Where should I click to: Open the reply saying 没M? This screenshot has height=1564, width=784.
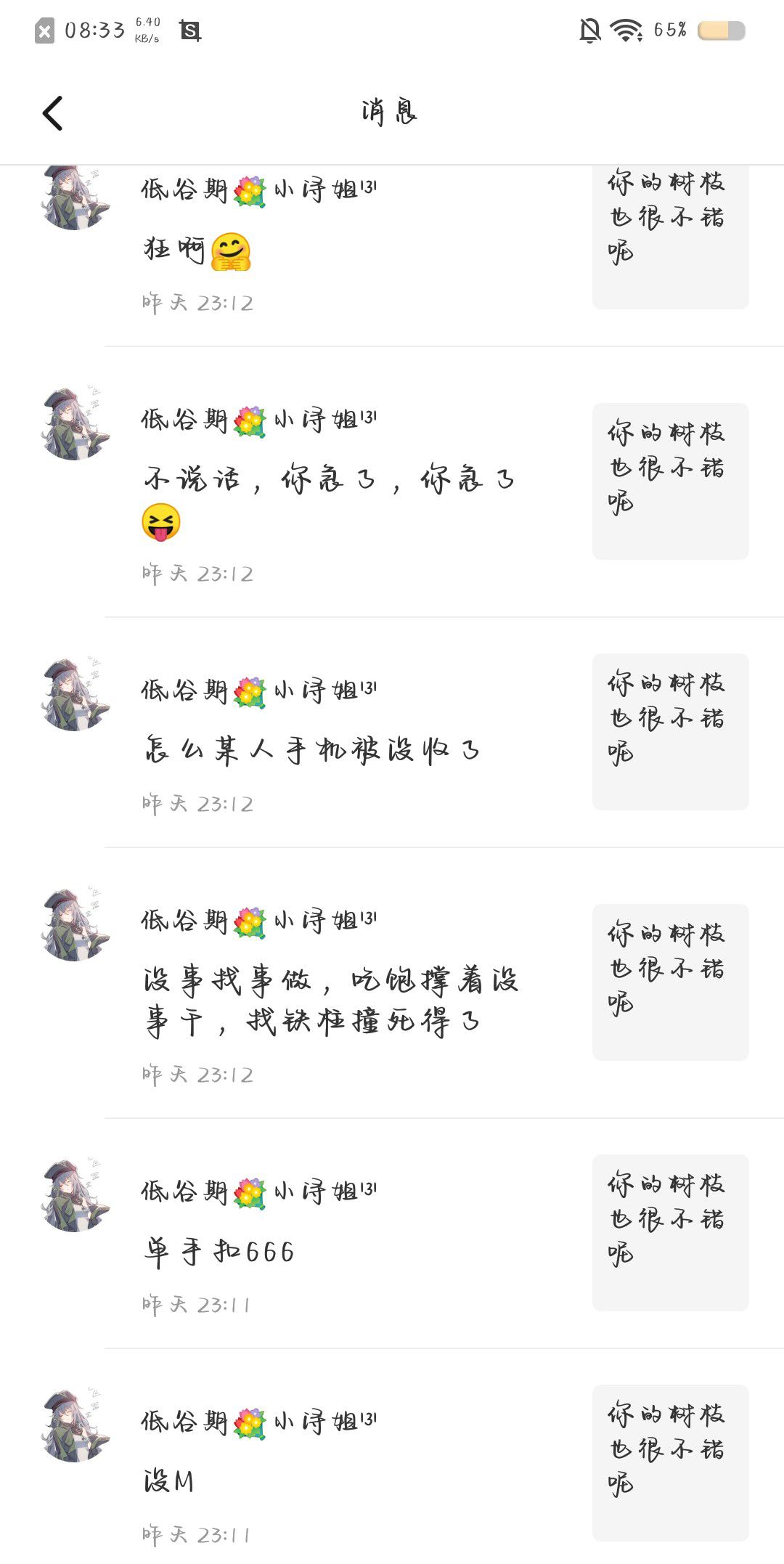point(169,1481)
